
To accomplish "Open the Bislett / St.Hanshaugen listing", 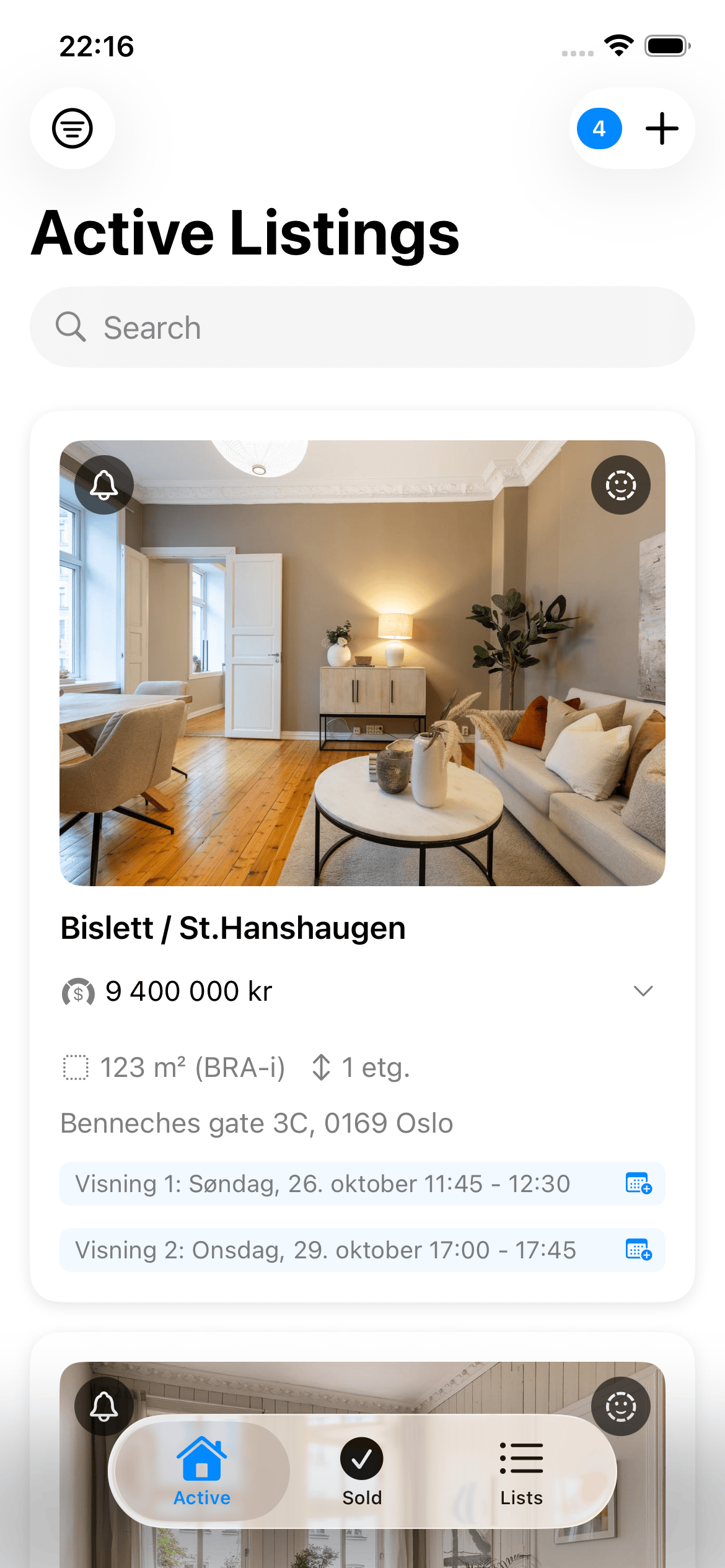I will click(x=232, y=927).
